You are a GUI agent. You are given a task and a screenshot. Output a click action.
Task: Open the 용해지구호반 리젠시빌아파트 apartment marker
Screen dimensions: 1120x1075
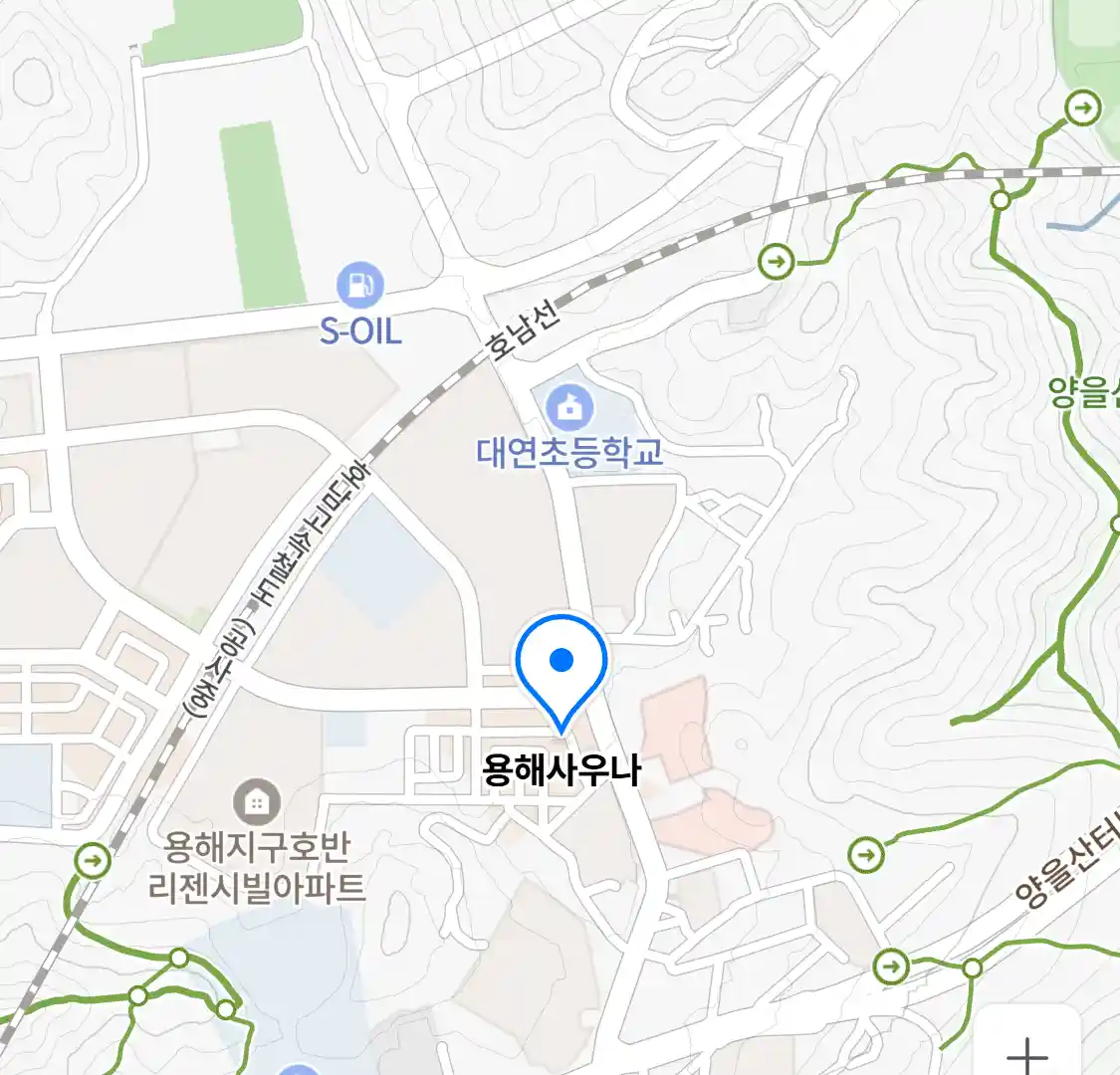point(257,800)
